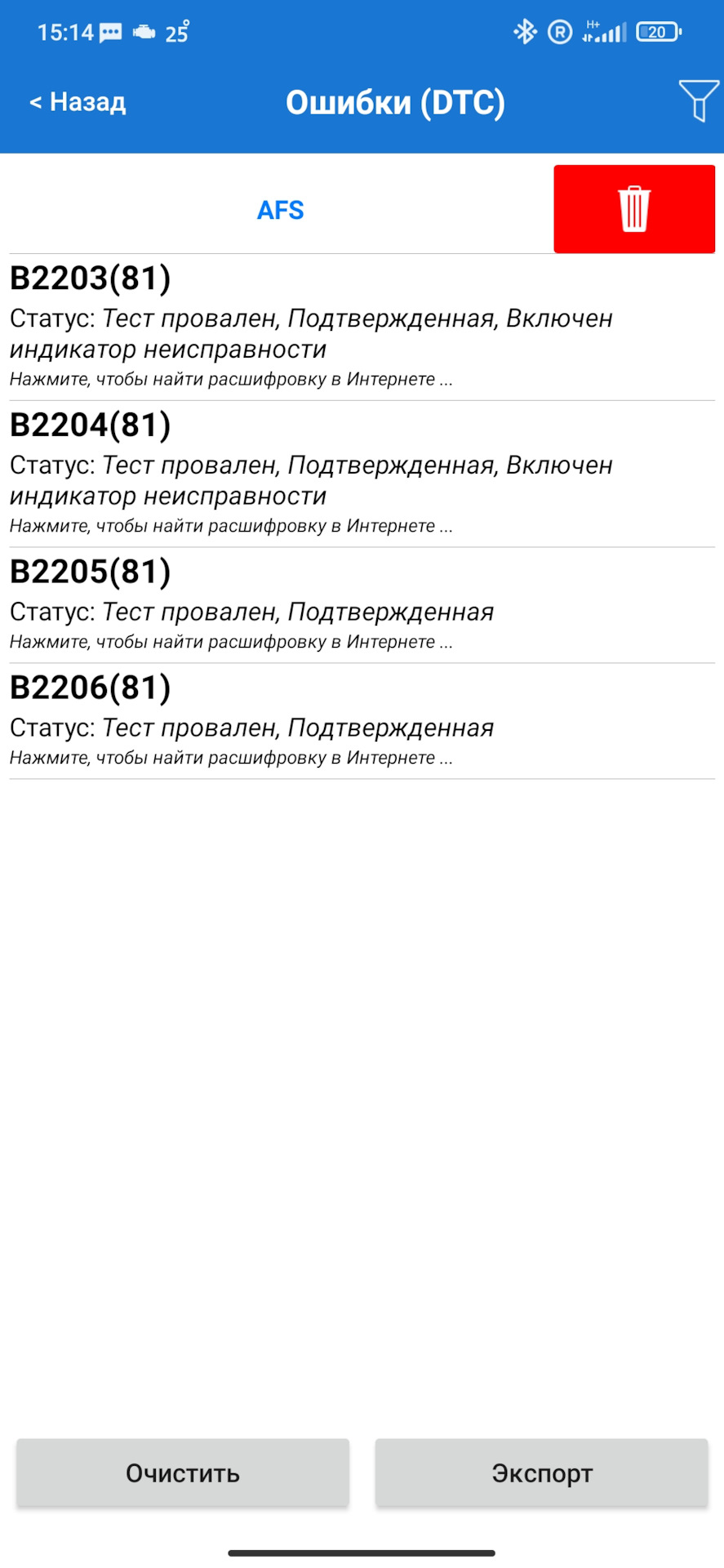This screenshot has height=1568, width=724.
Task: Tap the Очистить button
Action: (x=183, y=1472)
